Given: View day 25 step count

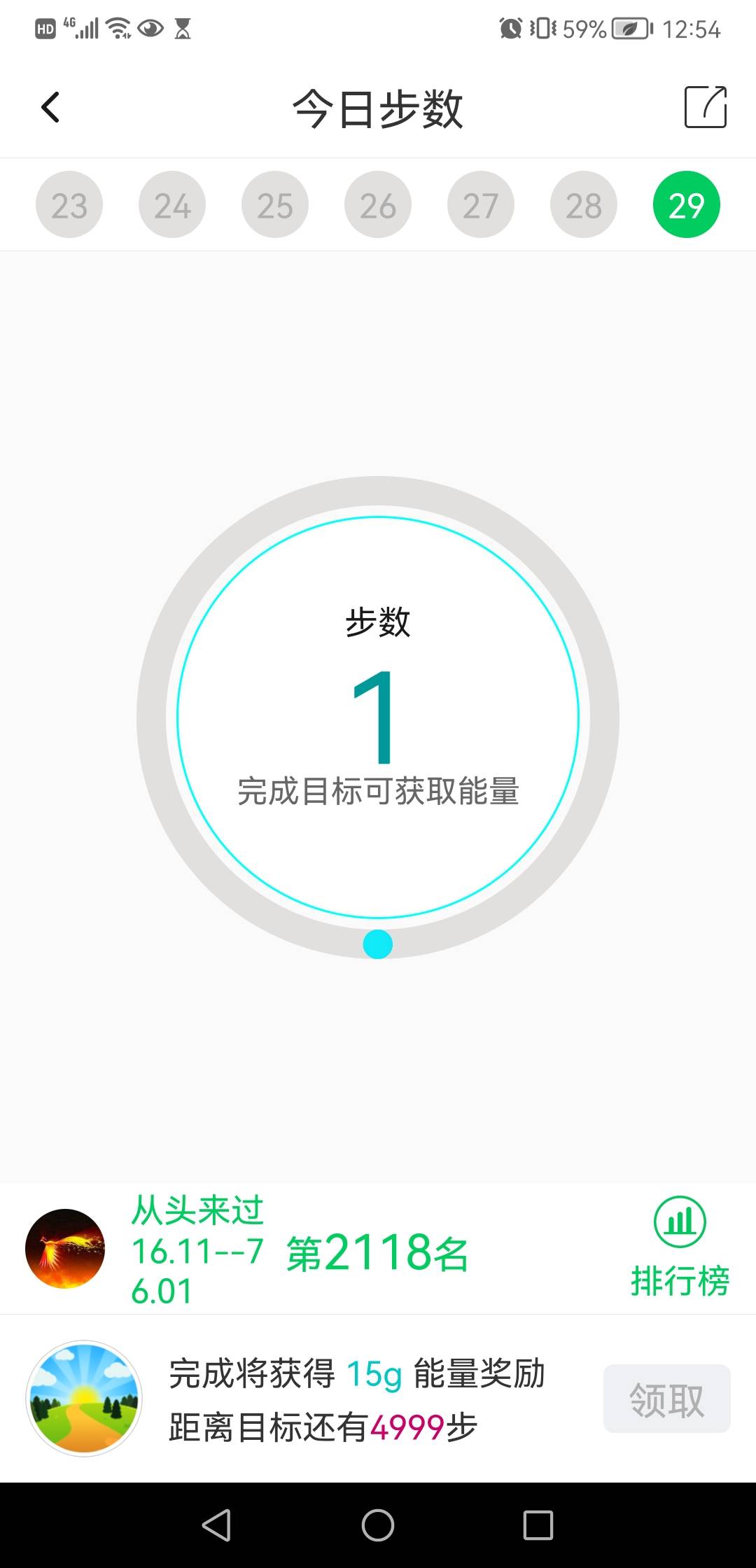Looking at the screenshot, I should pyautogui.click(x=275, y=204).
